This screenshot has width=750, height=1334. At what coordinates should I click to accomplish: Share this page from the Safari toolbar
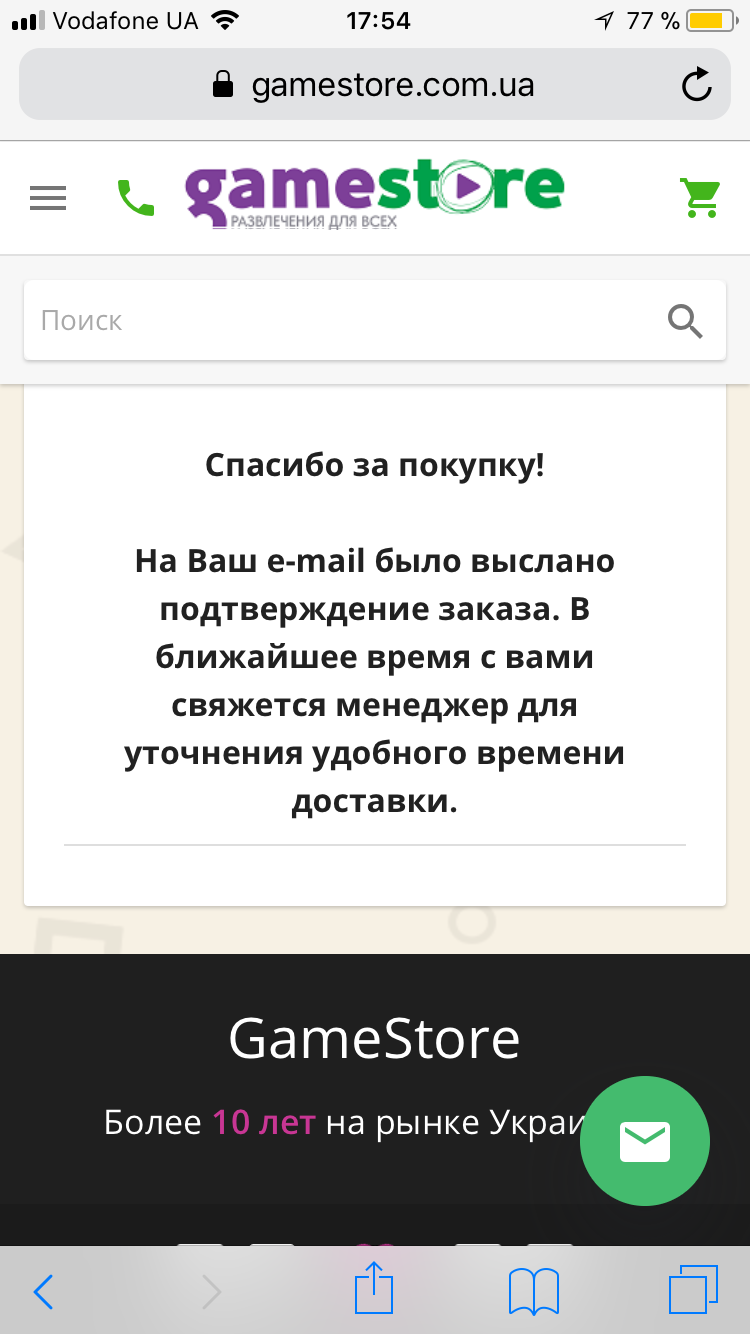tap(375, 1290)
